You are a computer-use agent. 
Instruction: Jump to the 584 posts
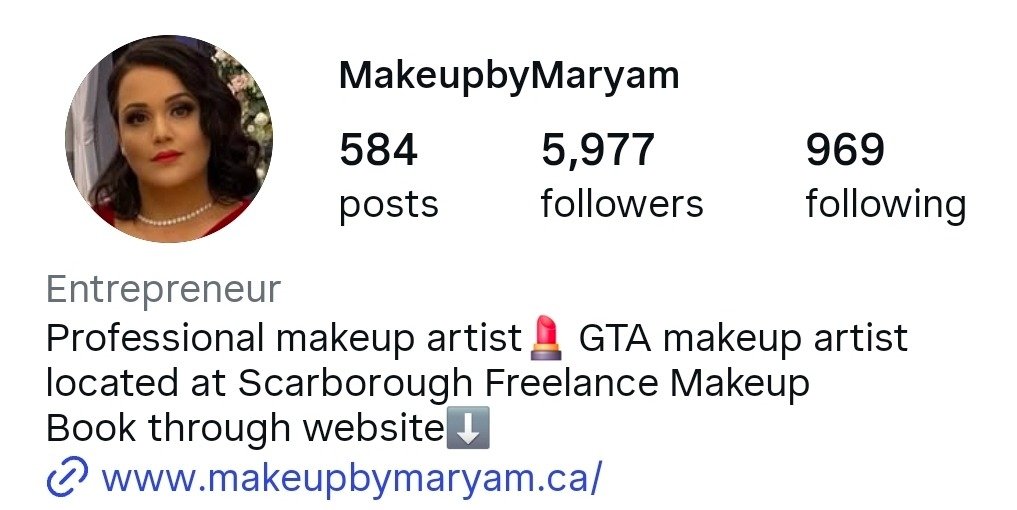coord(388,176)
